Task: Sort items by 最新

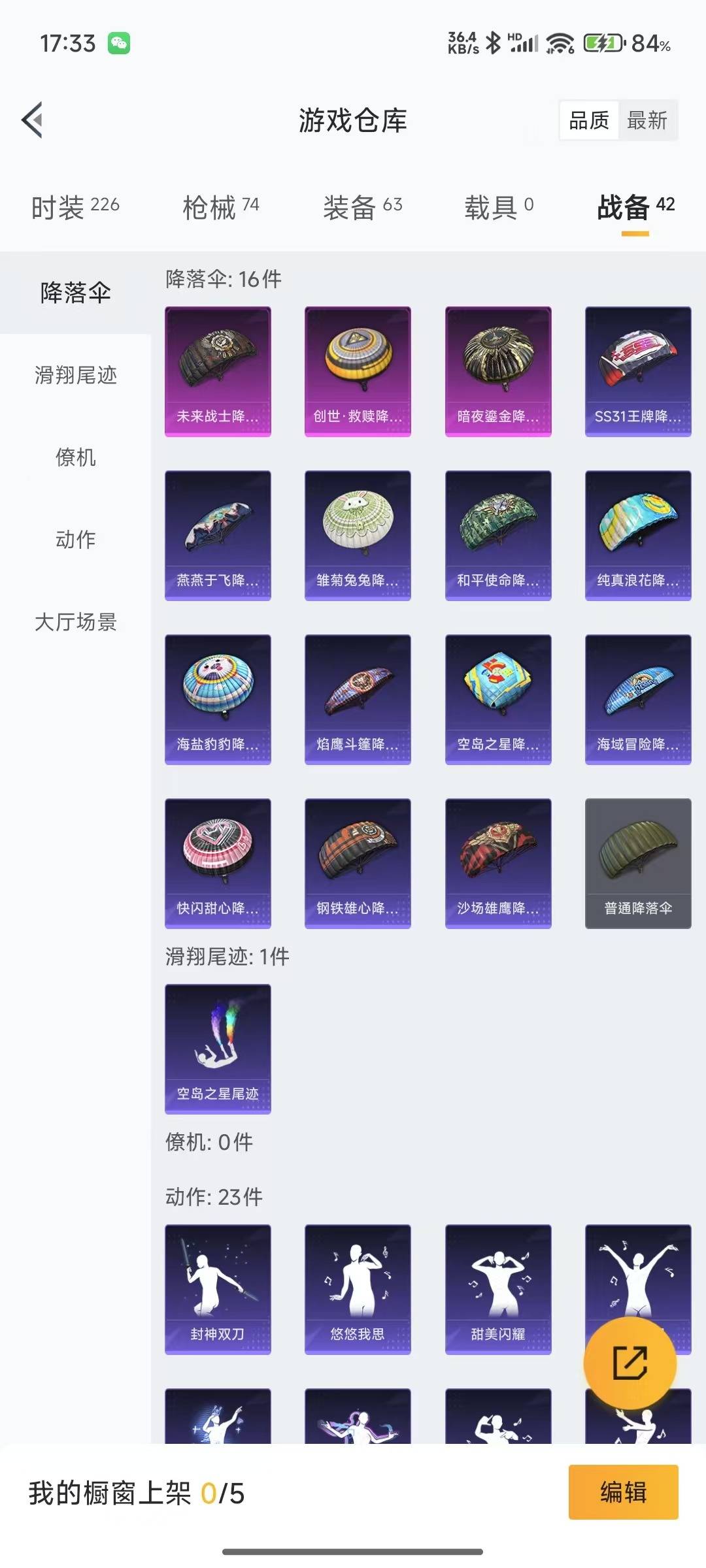Action: pos(647,120)
